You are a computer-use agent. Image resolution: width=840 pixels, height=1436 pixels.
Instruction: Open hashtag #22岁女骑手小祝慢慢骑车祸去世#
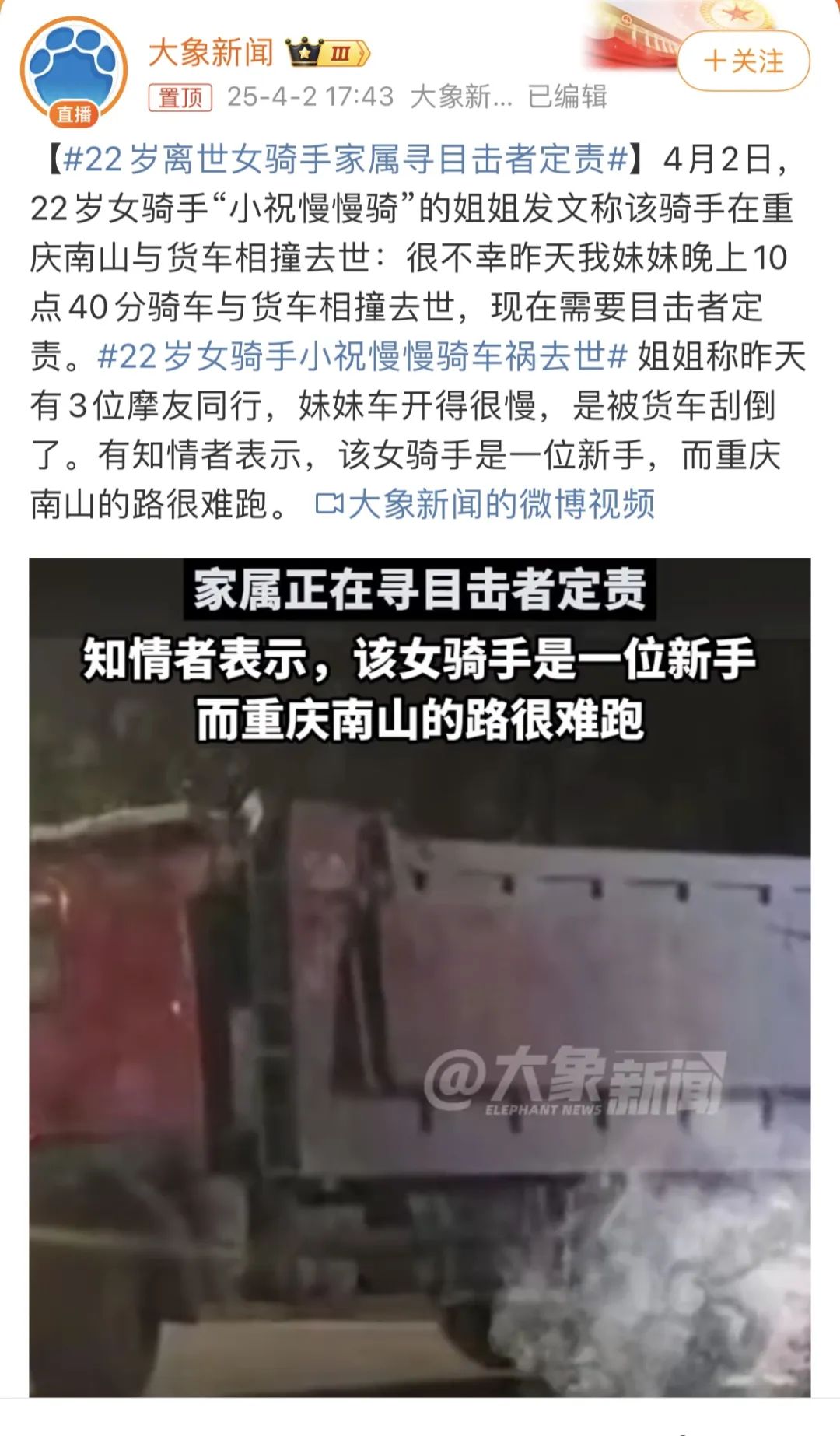[x=362, y=356]
